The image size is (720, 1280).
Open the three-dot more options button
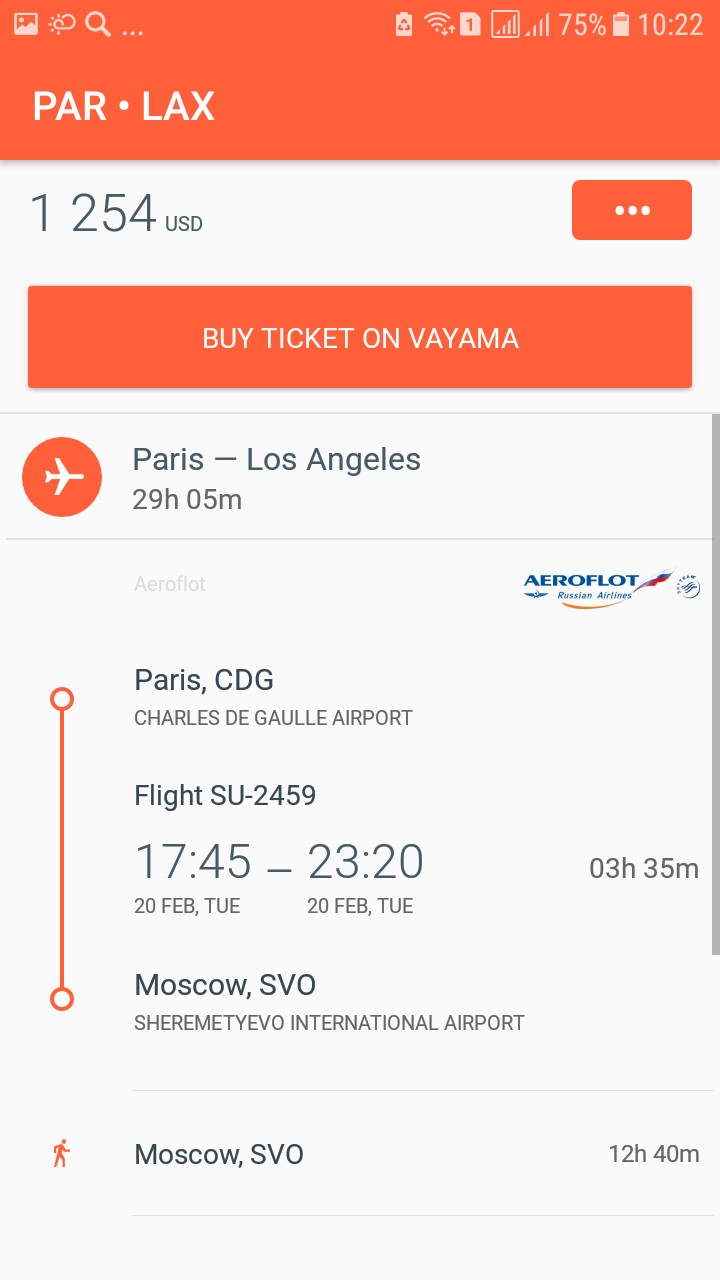(x=631, y=210)
